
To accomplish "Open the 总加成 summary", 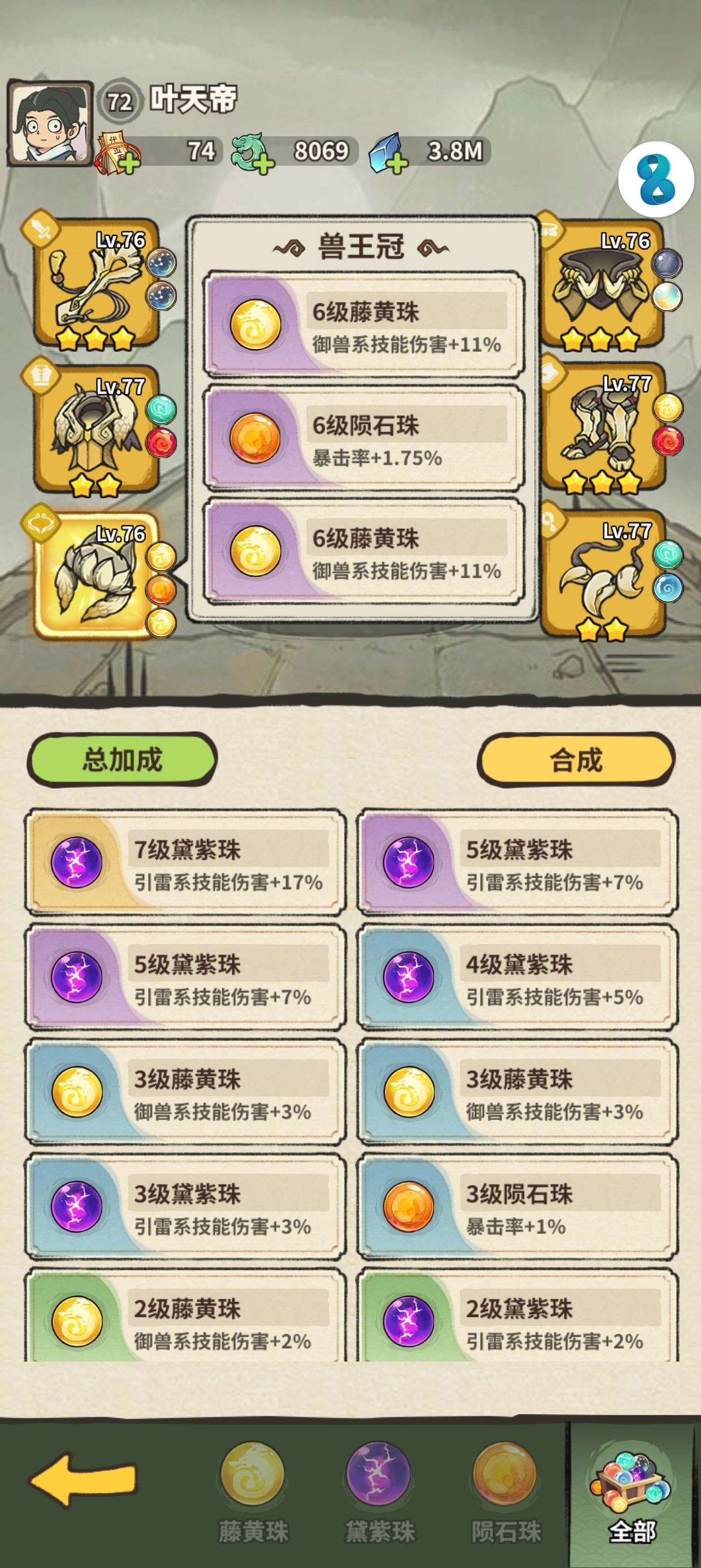I will (122, 760).
